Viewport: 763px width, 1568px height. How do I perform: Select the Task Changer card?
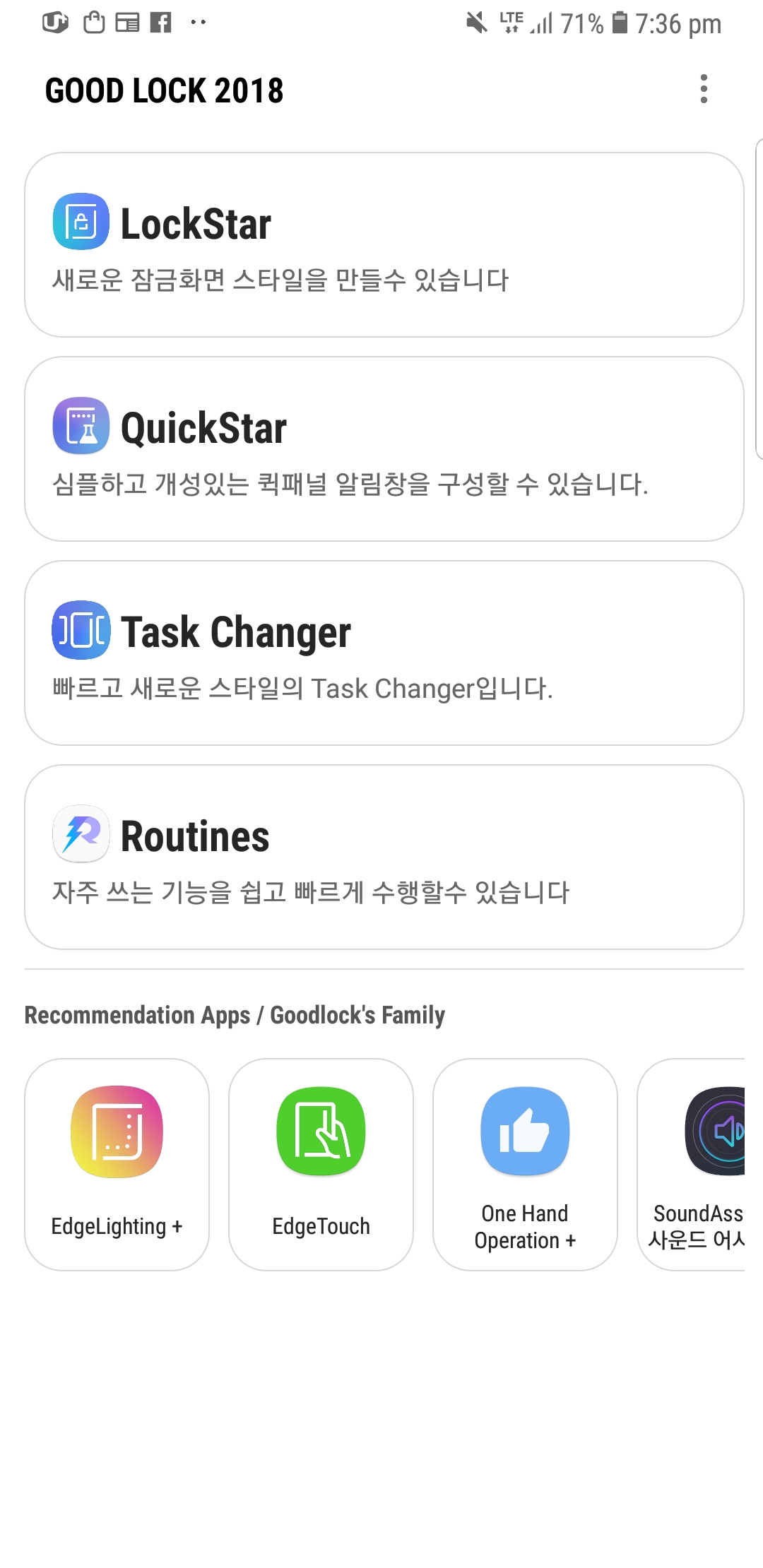click(x=384, y=653)
